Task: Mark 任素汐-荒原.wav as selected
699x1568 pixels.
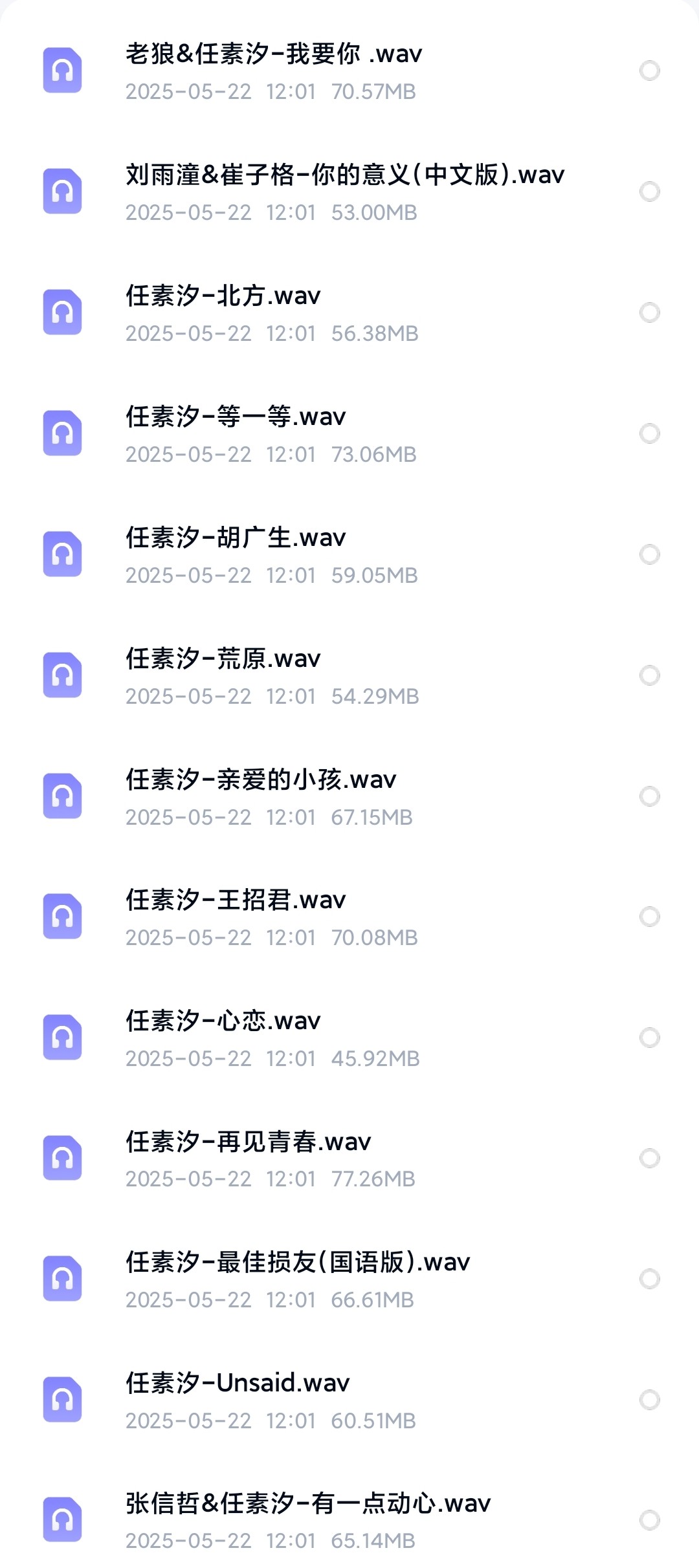Action: (x=649, y=675)
